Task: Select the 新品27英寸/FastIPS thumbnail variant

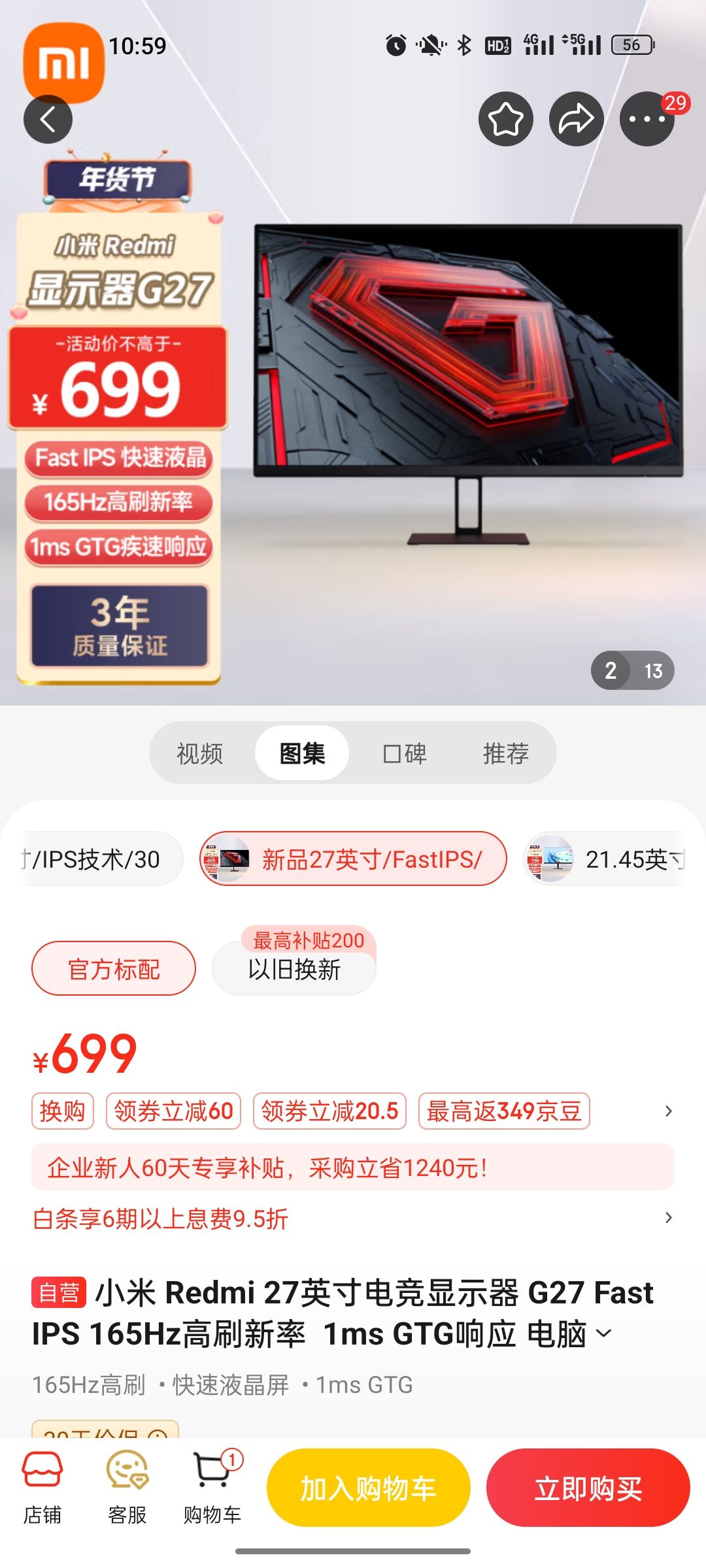Action: [352, 859]
